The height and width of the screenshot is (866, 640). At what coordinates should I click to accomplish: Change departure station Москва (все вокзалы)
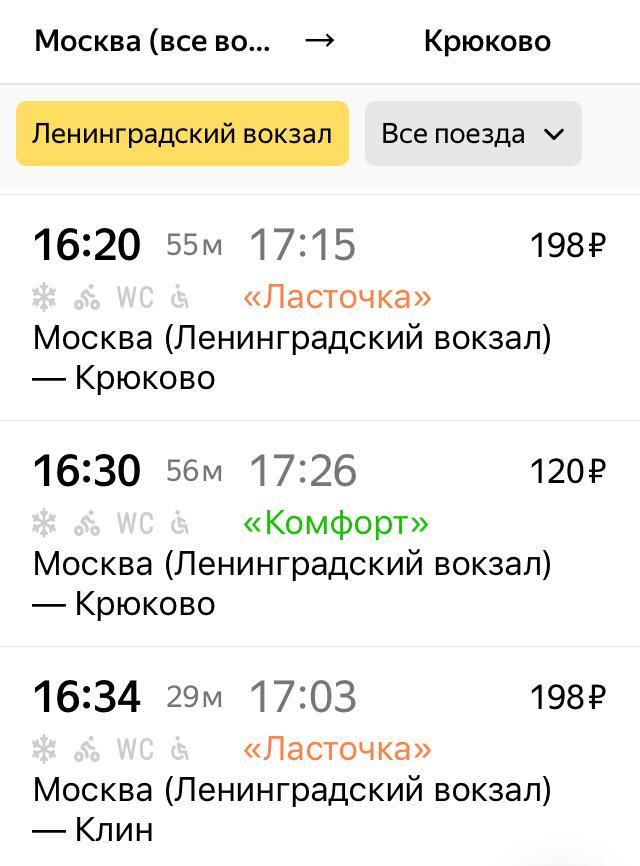(152, 41)
